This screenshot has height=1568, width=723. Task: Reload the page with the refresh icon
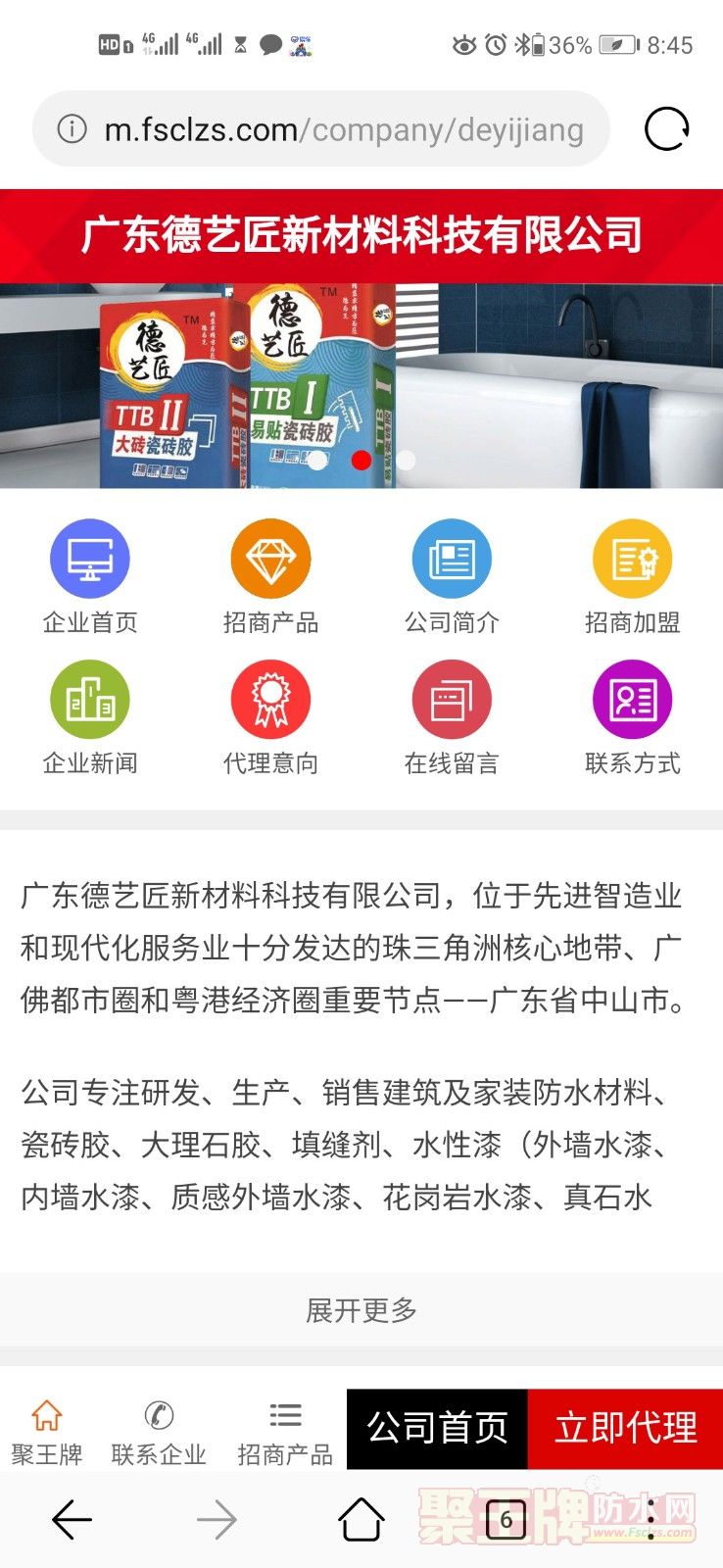(666, 128)
